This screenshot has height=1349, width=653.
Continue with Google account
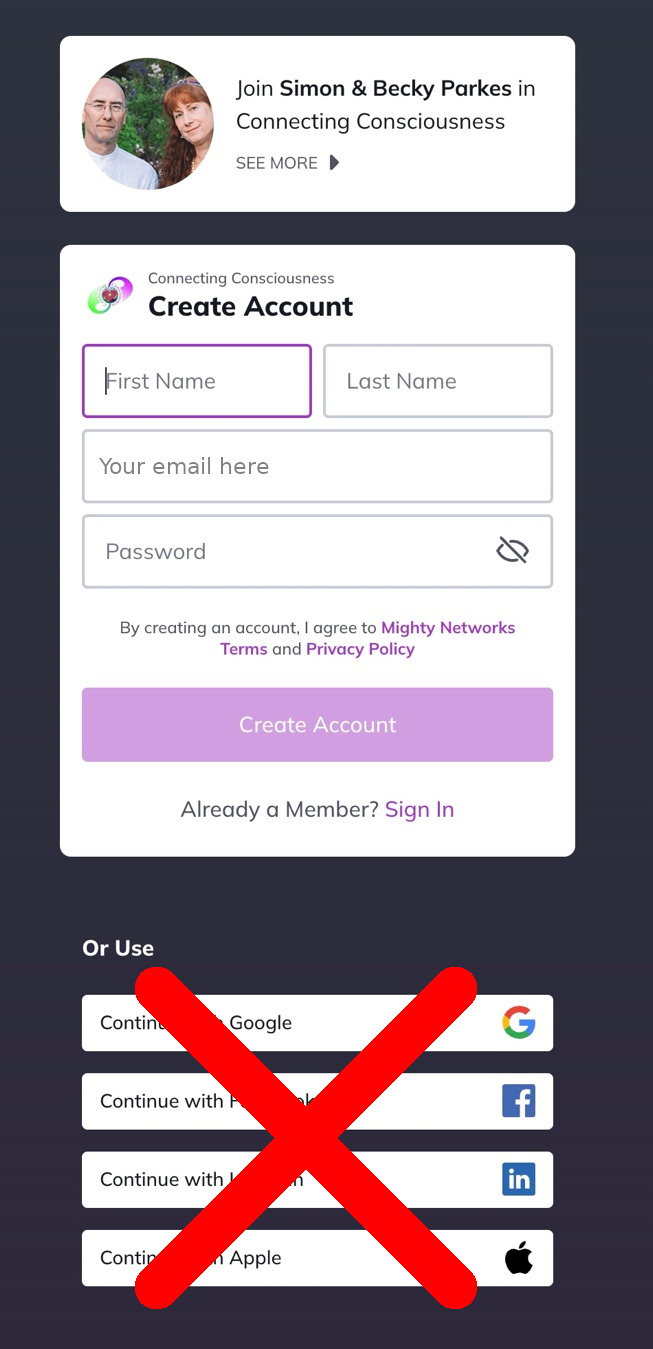pos(317,1023)
